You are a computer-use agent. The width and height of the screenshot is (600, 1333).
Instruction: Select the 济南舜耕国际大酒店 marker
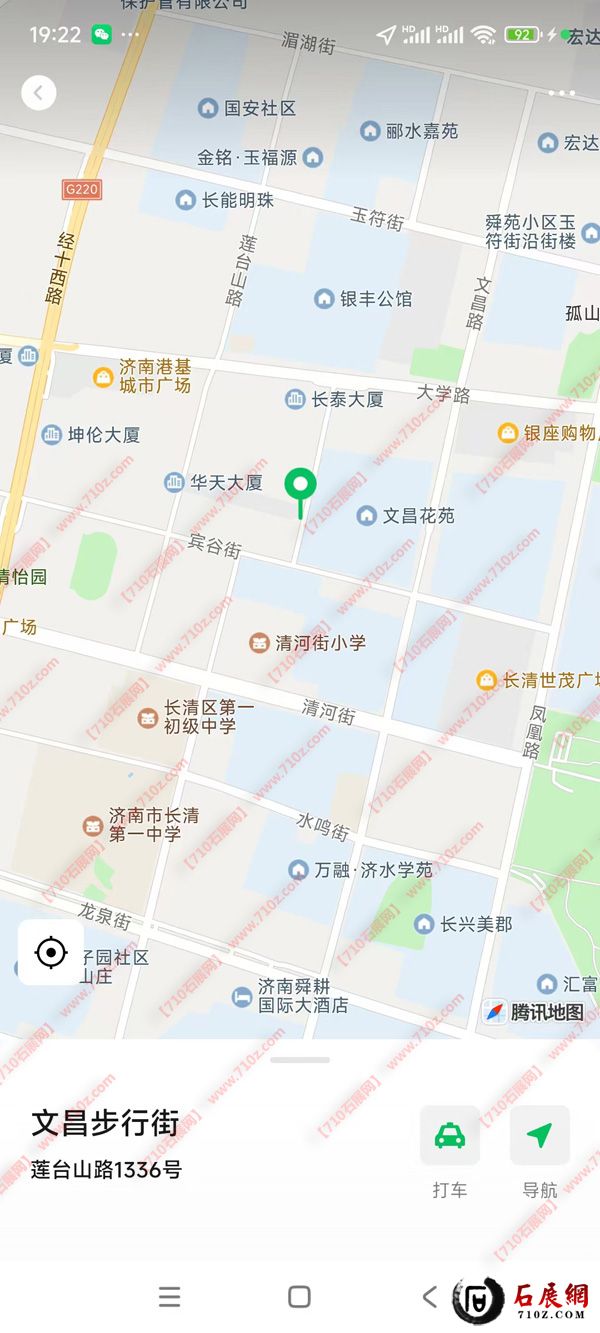click(x=242, y=996)
